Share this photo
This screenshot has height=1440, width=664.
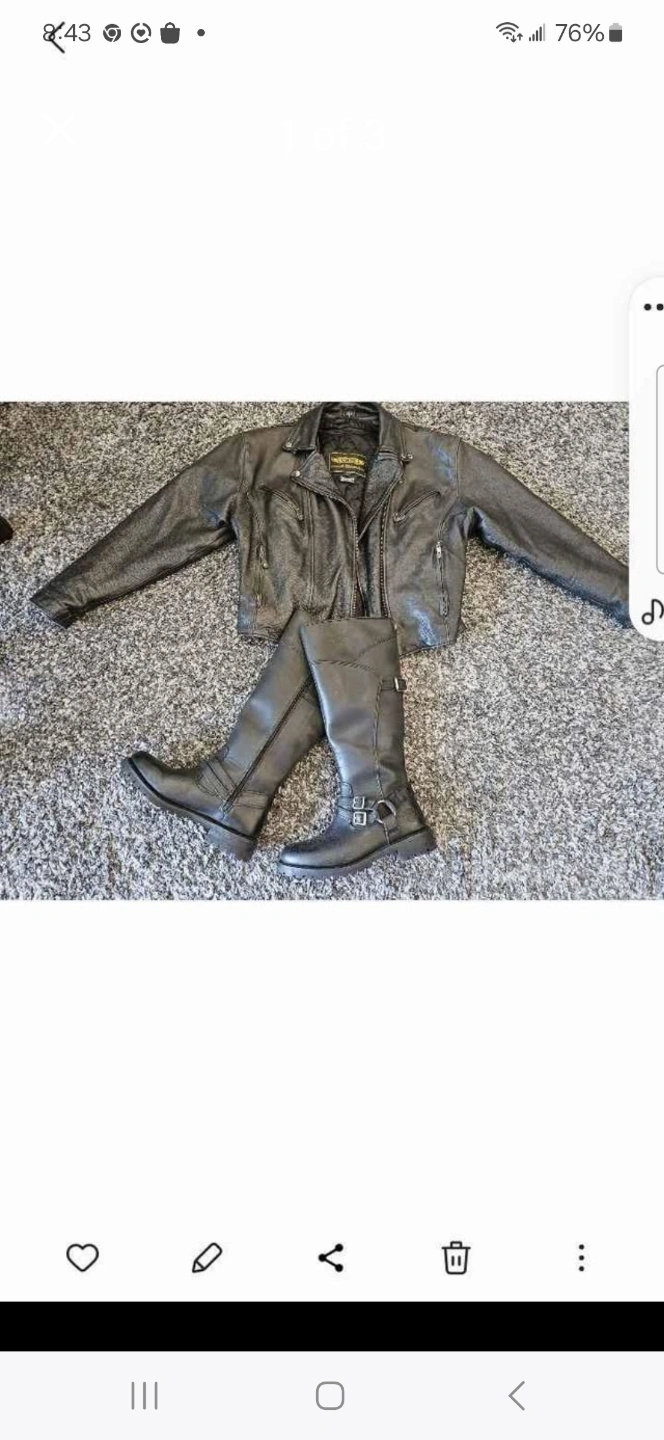click(x=331, y=1257)
